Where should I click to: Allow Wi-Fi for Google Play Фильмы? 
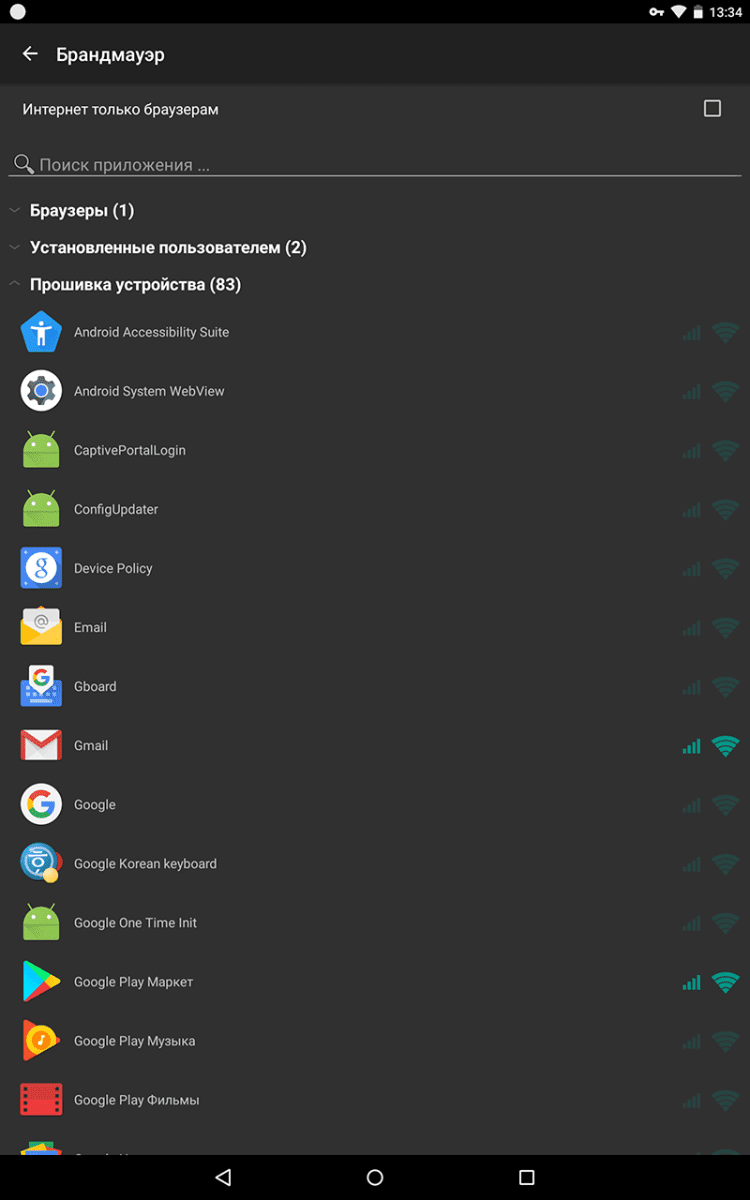[725, 1100]
